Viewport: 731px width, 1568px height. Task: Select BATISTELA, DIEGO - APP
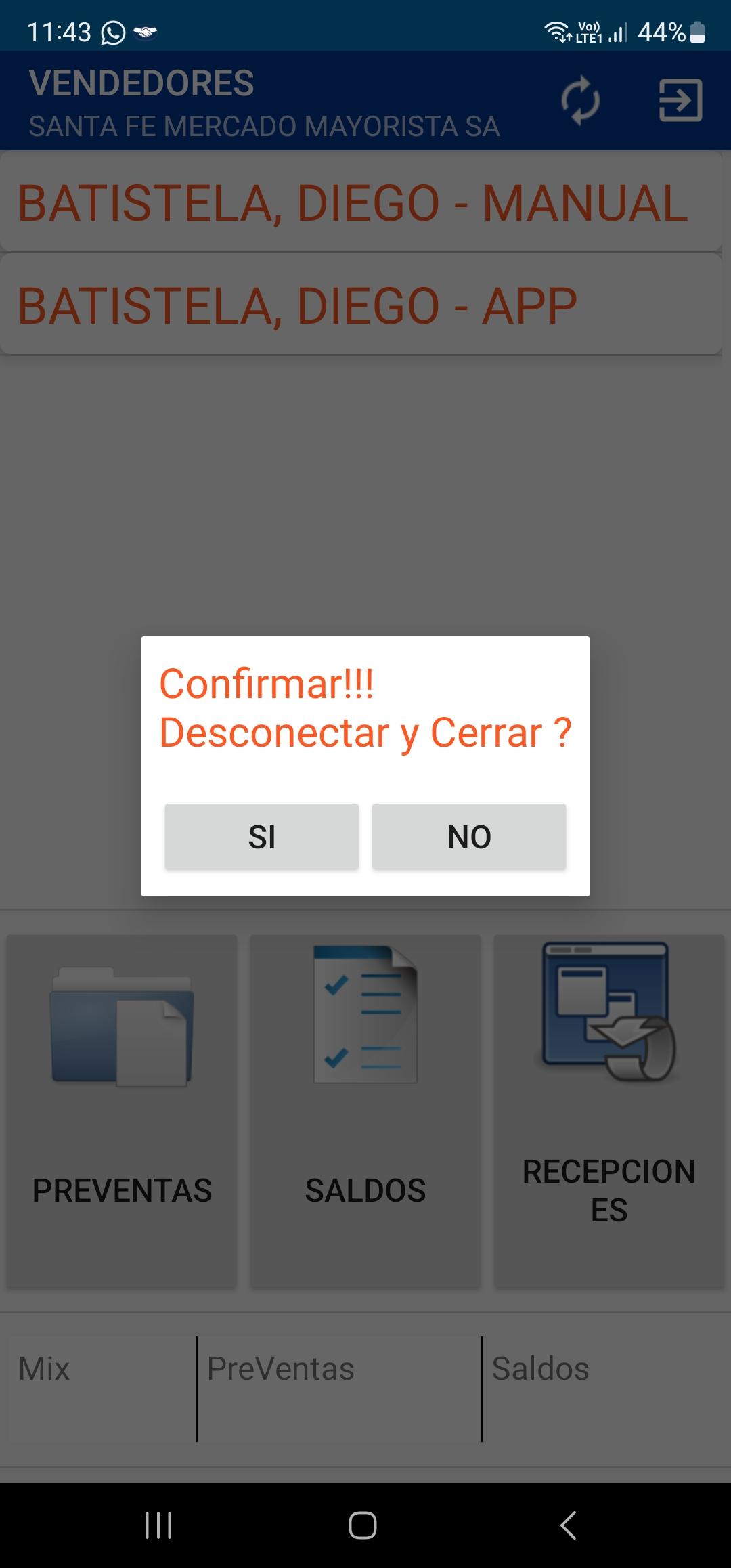point(361,305)
